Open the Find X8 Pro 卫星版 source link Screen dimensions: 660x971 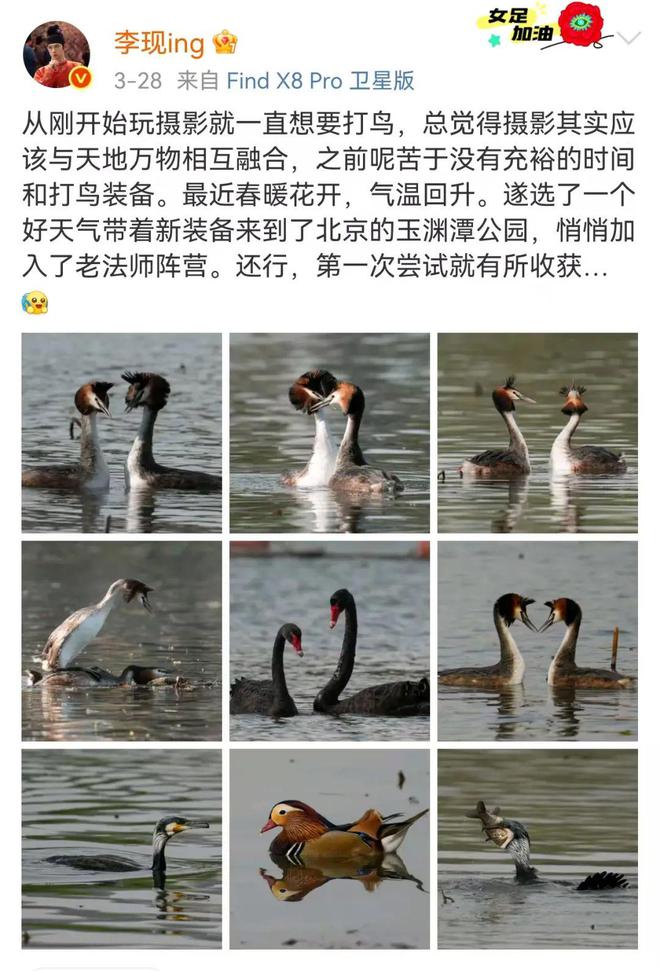coord(320,81)
